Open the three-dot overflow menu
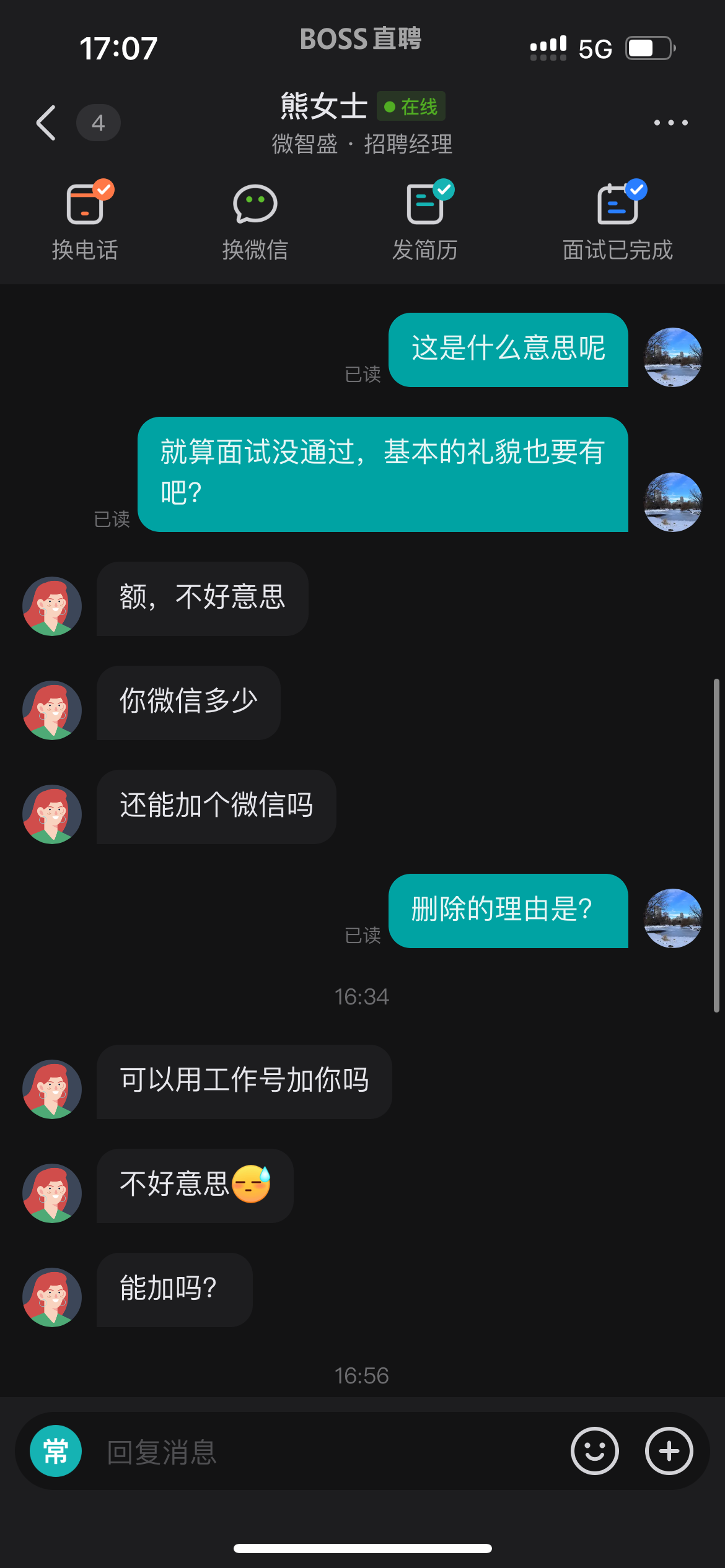 (x=670, y=123)
